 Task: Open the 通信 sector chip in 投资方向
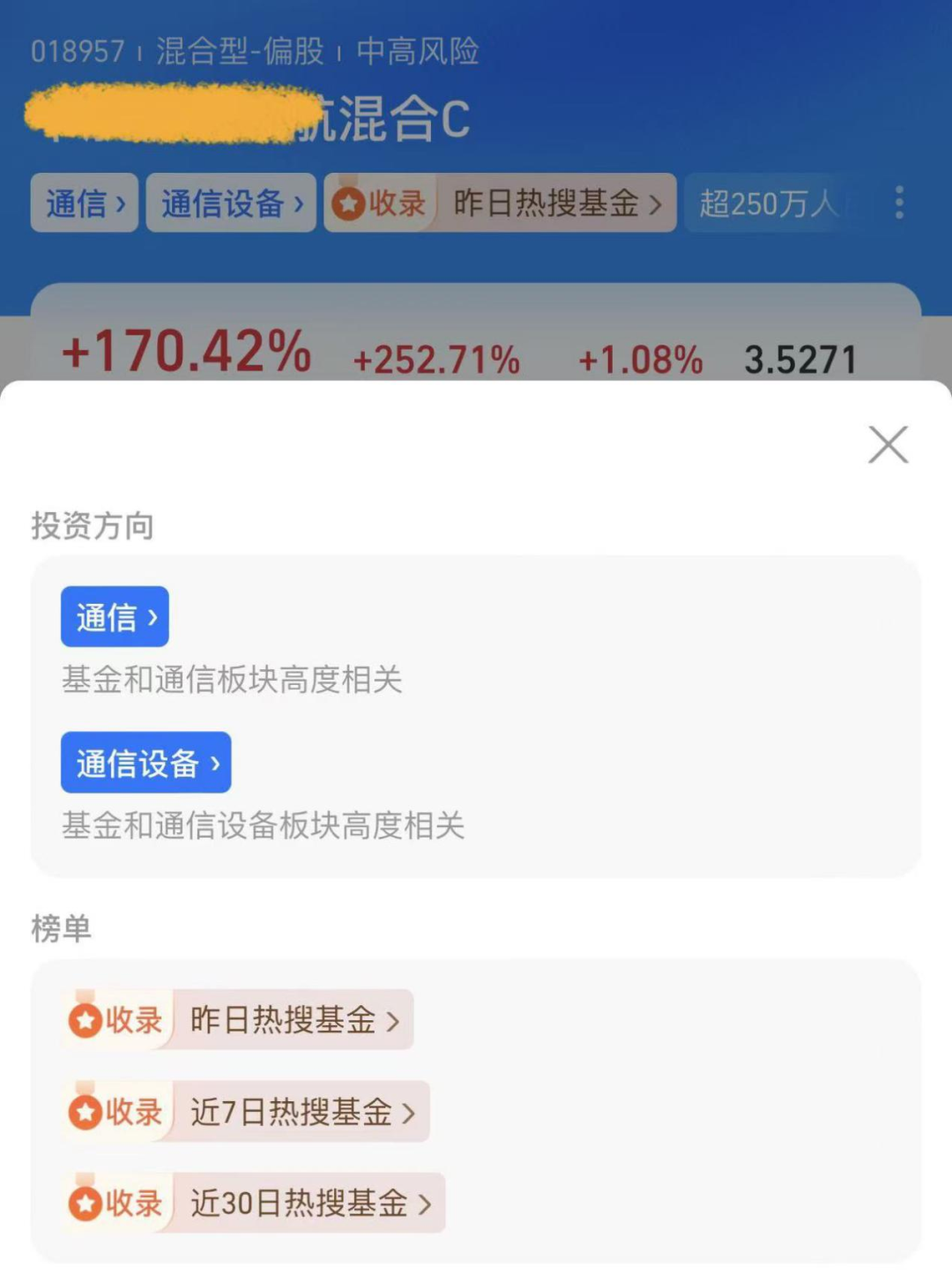click(115, 617)
